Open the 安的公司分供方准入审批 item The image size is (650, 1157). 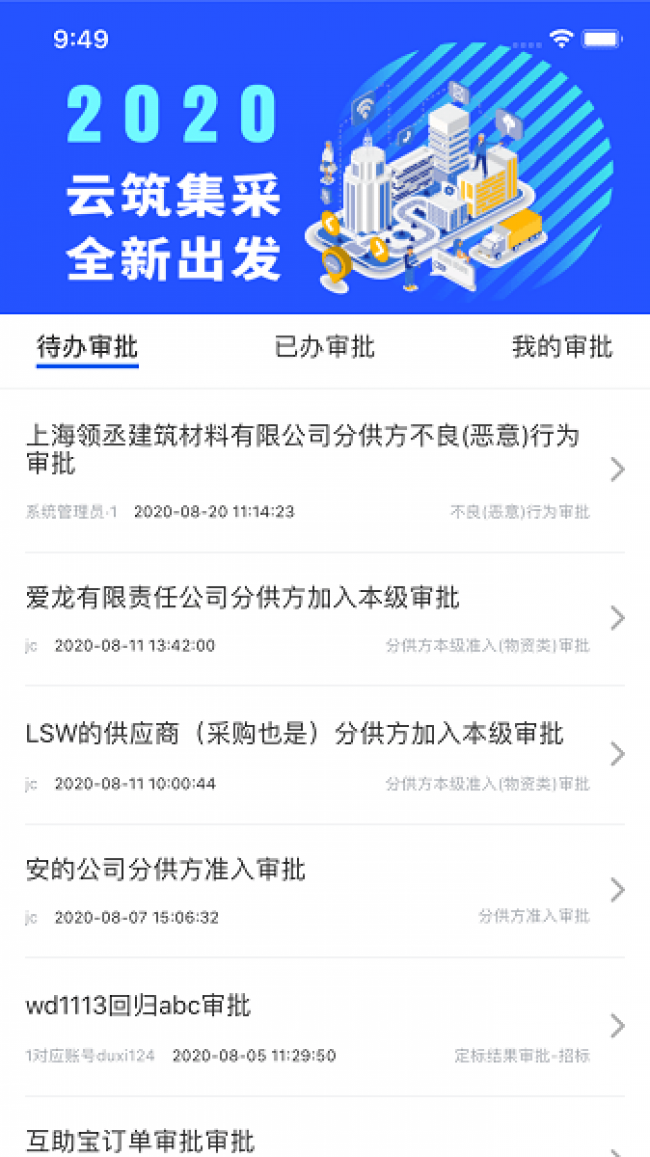point(325,891)
